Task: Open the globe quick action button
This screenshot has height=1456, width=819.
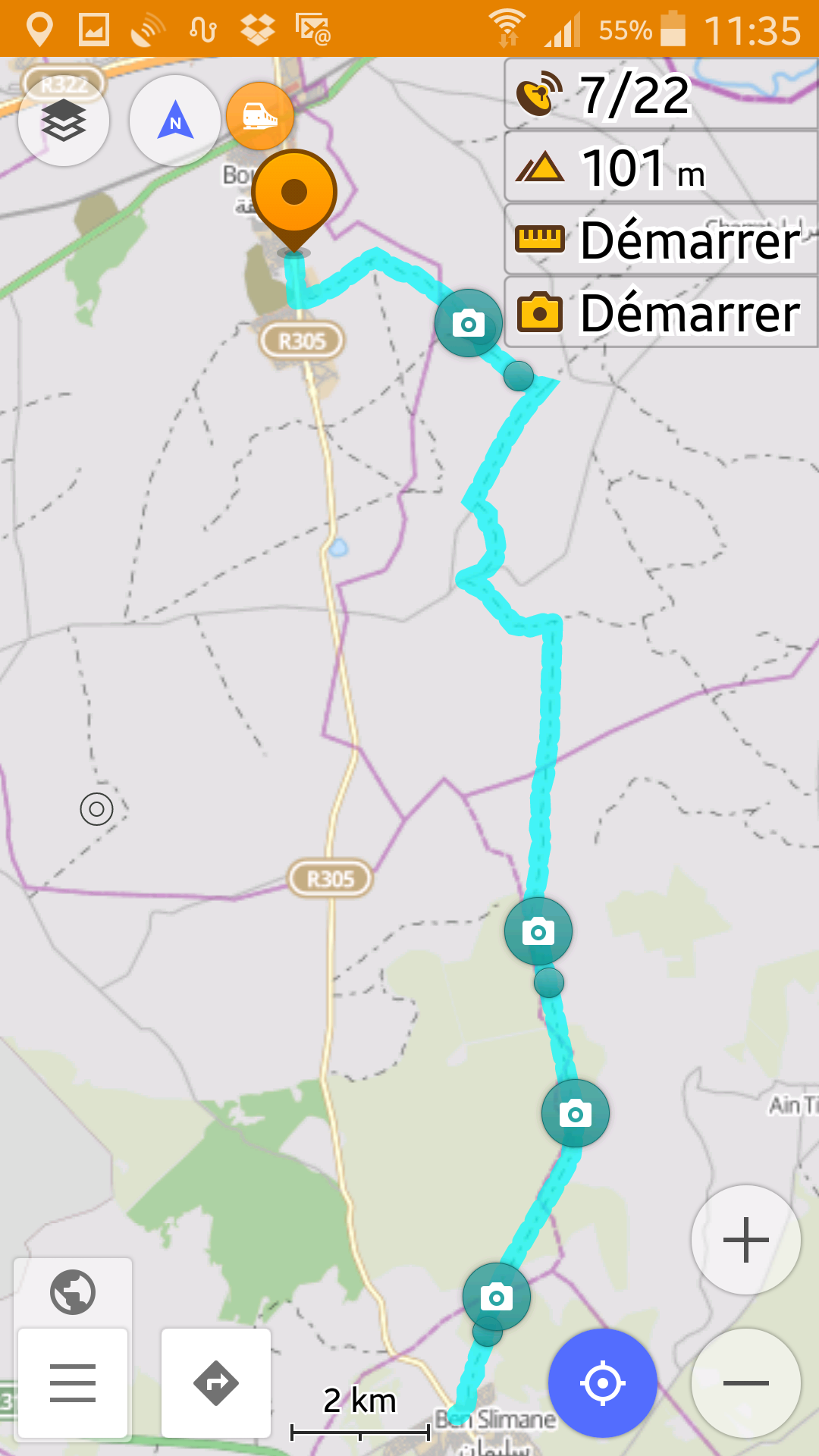Action: [73, 1292]
